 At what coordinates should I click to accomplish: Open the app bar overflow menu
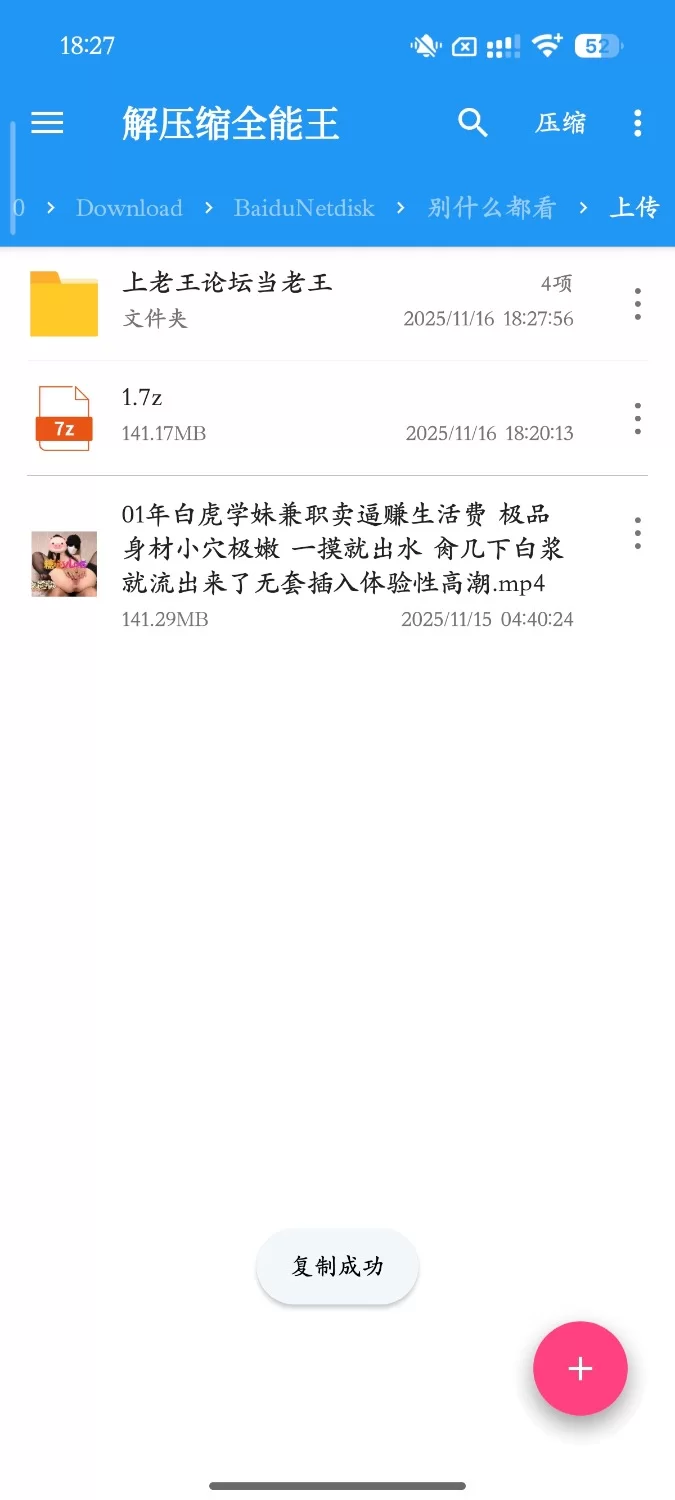[637, 123]
